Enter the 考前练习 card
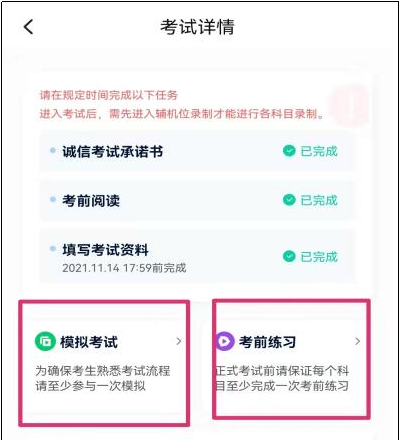The height and width of the screenshot is (440, 400). pos(291,359)
